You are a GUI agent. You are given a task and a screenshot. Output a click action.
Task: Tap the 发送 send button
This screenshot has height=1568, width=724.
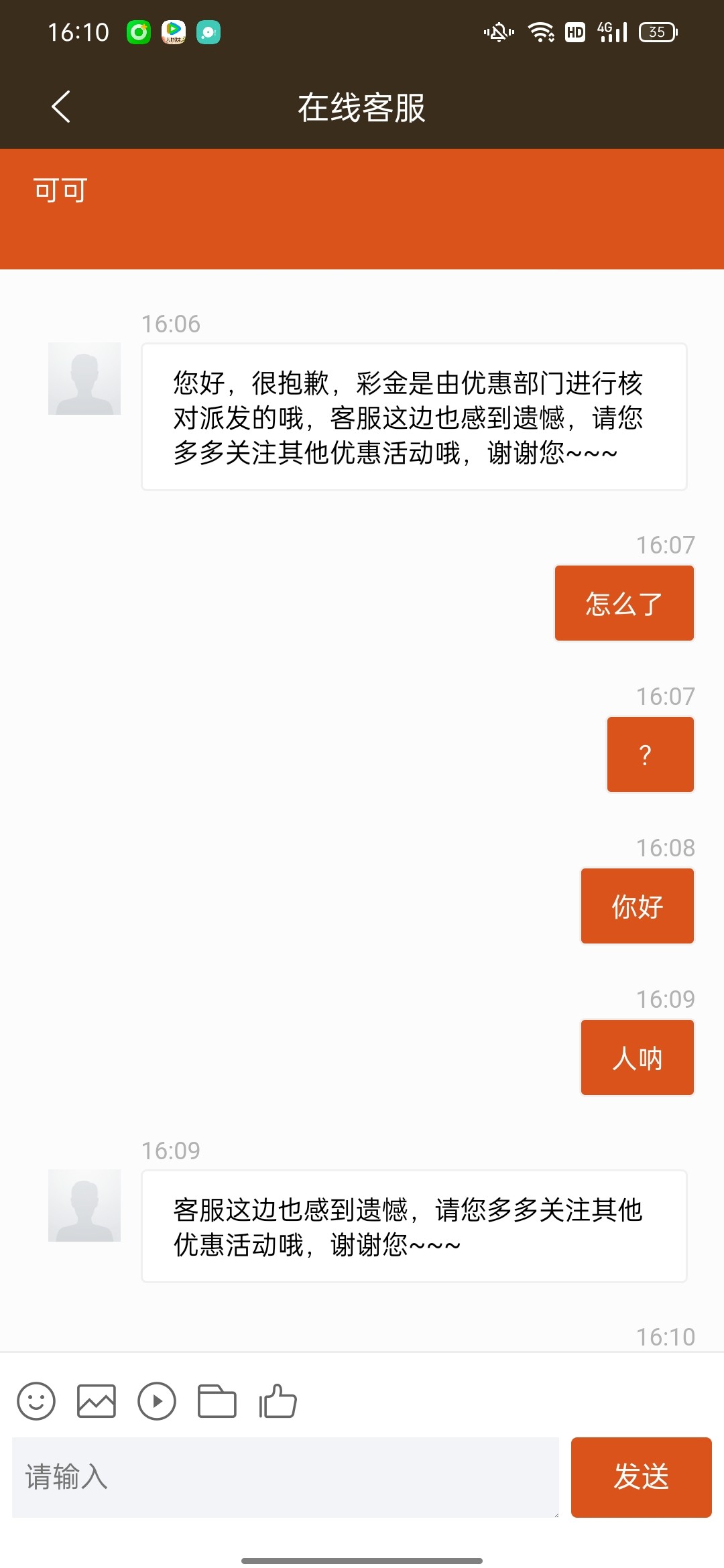click(642, 1477)
